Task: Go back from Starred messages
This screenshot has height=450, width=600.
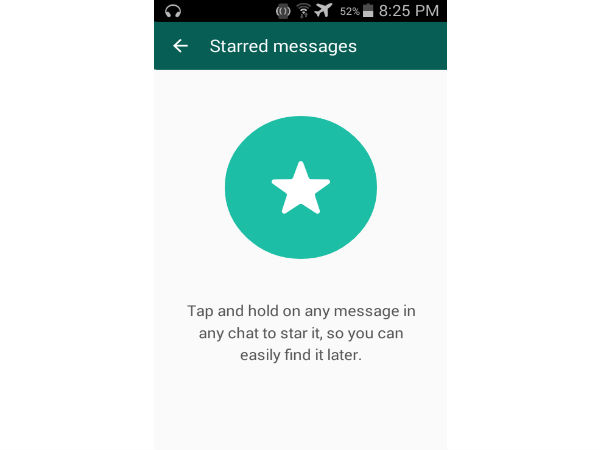Action: (x=180, y=46)
